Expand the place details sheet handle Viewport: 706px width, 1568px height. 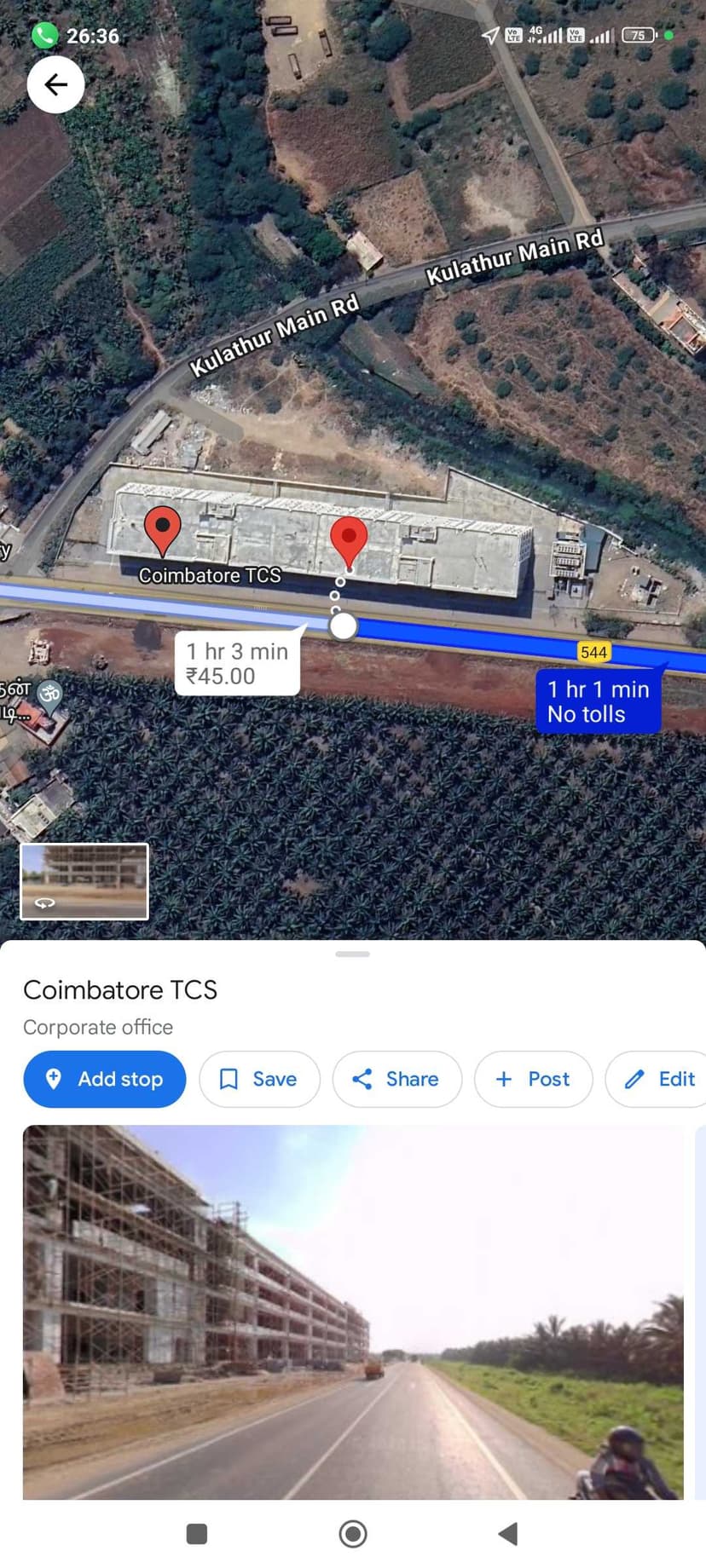click(352, 954)
